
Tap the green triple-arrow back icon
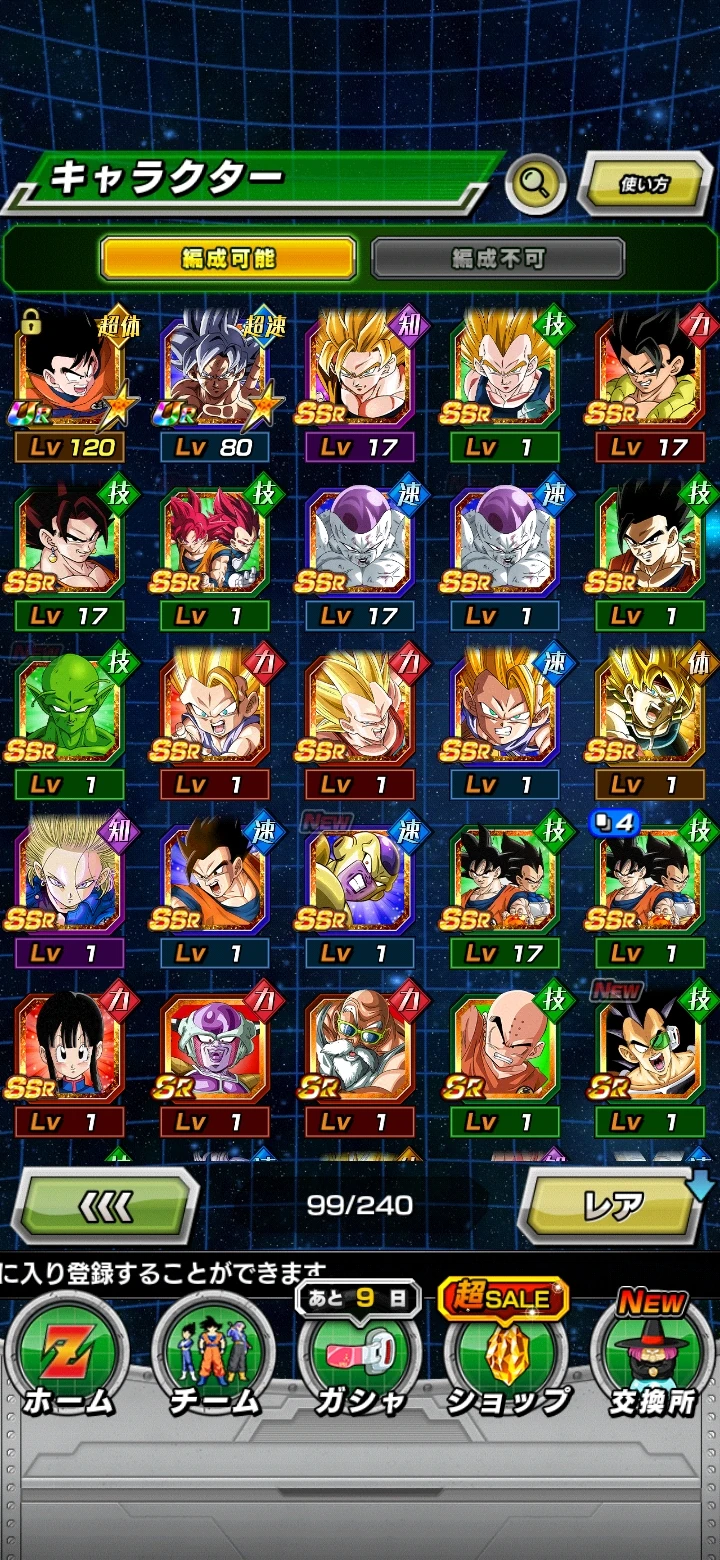103,1207
